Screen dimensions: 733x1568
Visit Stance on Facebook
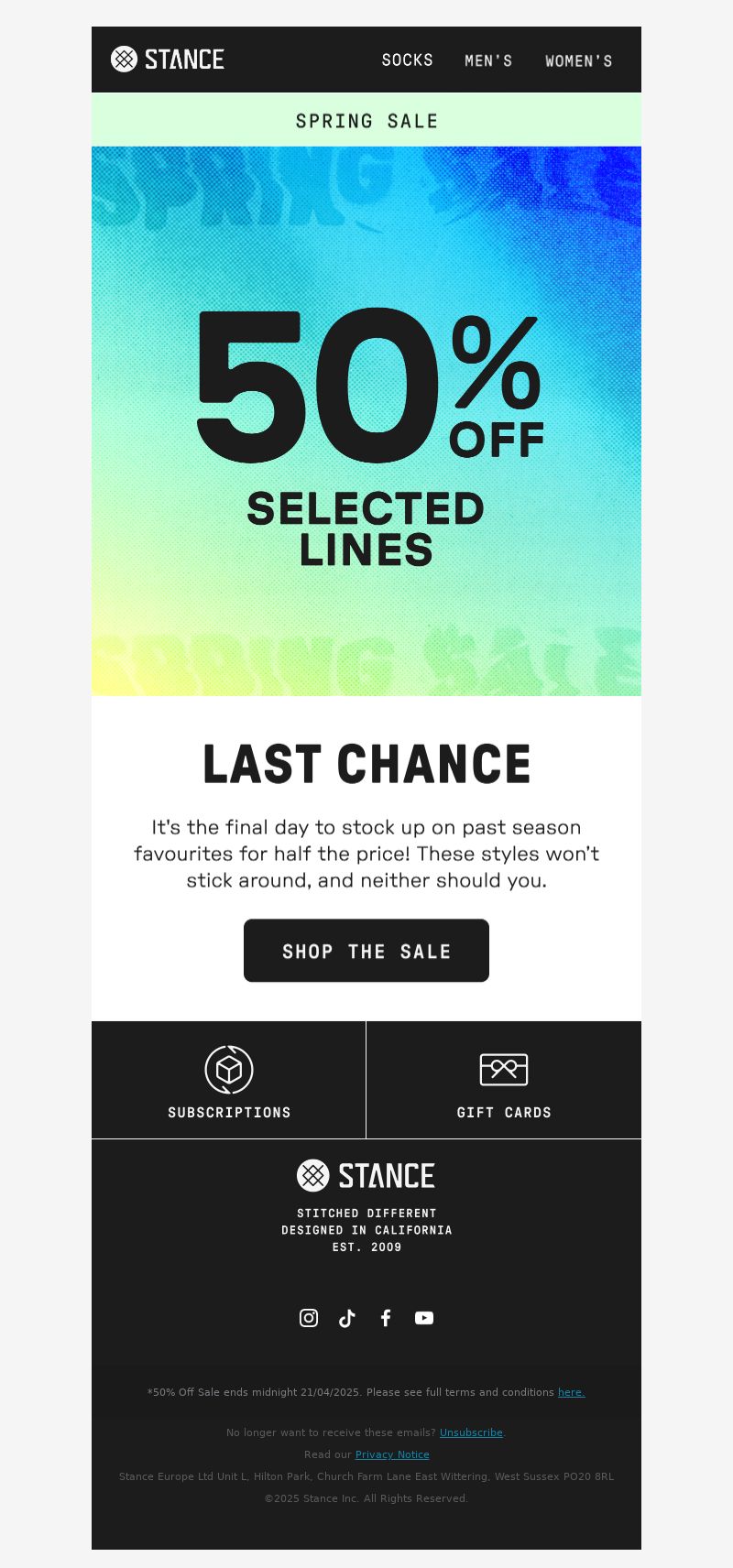386,1318
